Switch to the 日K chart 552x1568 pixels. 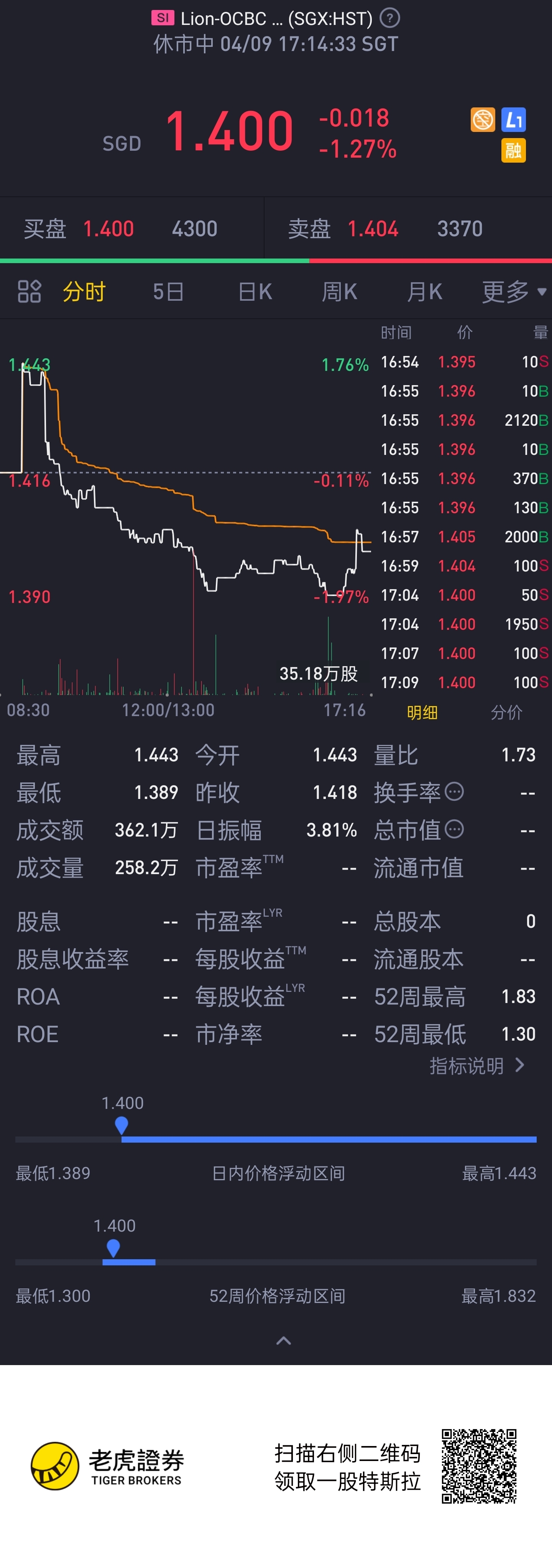pos(255,292)
